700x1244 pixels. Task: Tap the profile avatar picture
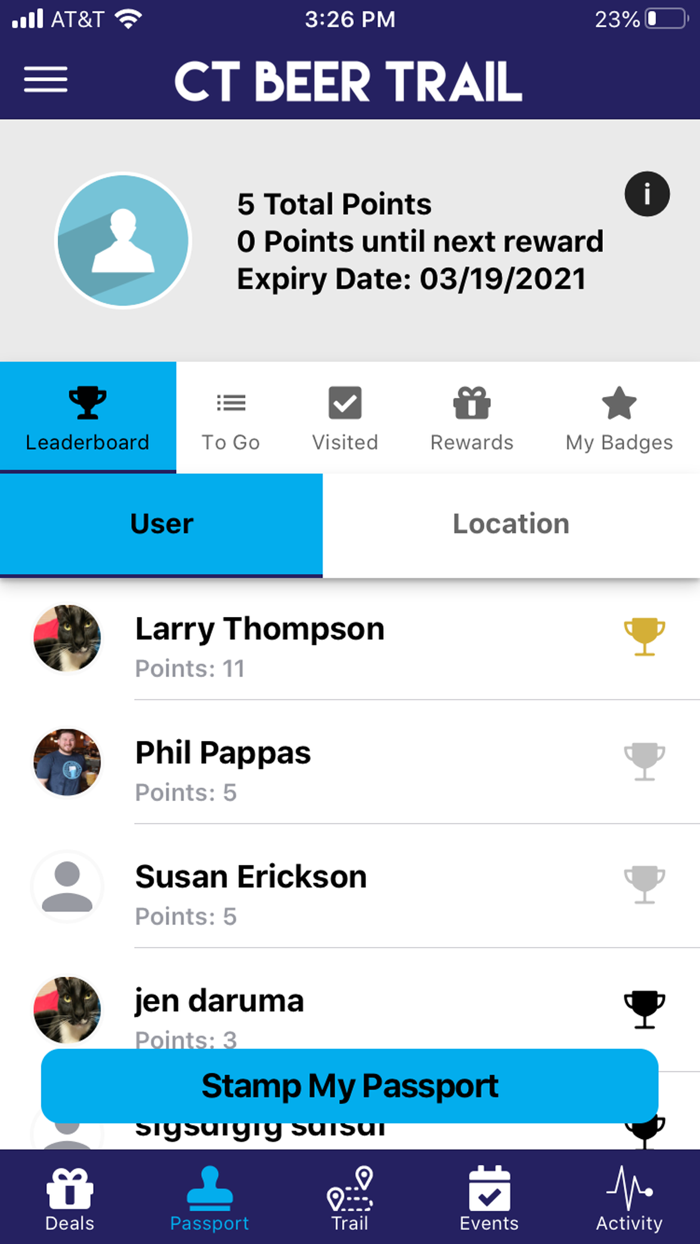tap(123, 240)
